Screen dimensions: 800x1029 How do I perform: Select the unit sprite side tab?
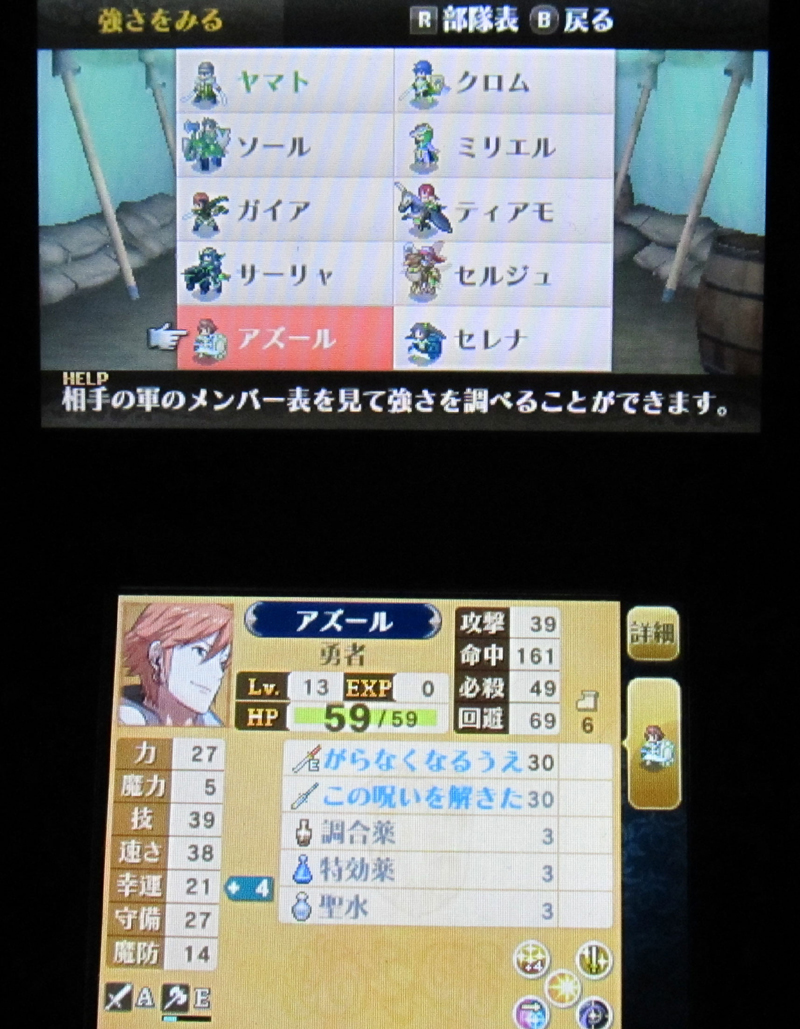click(655, 745)
